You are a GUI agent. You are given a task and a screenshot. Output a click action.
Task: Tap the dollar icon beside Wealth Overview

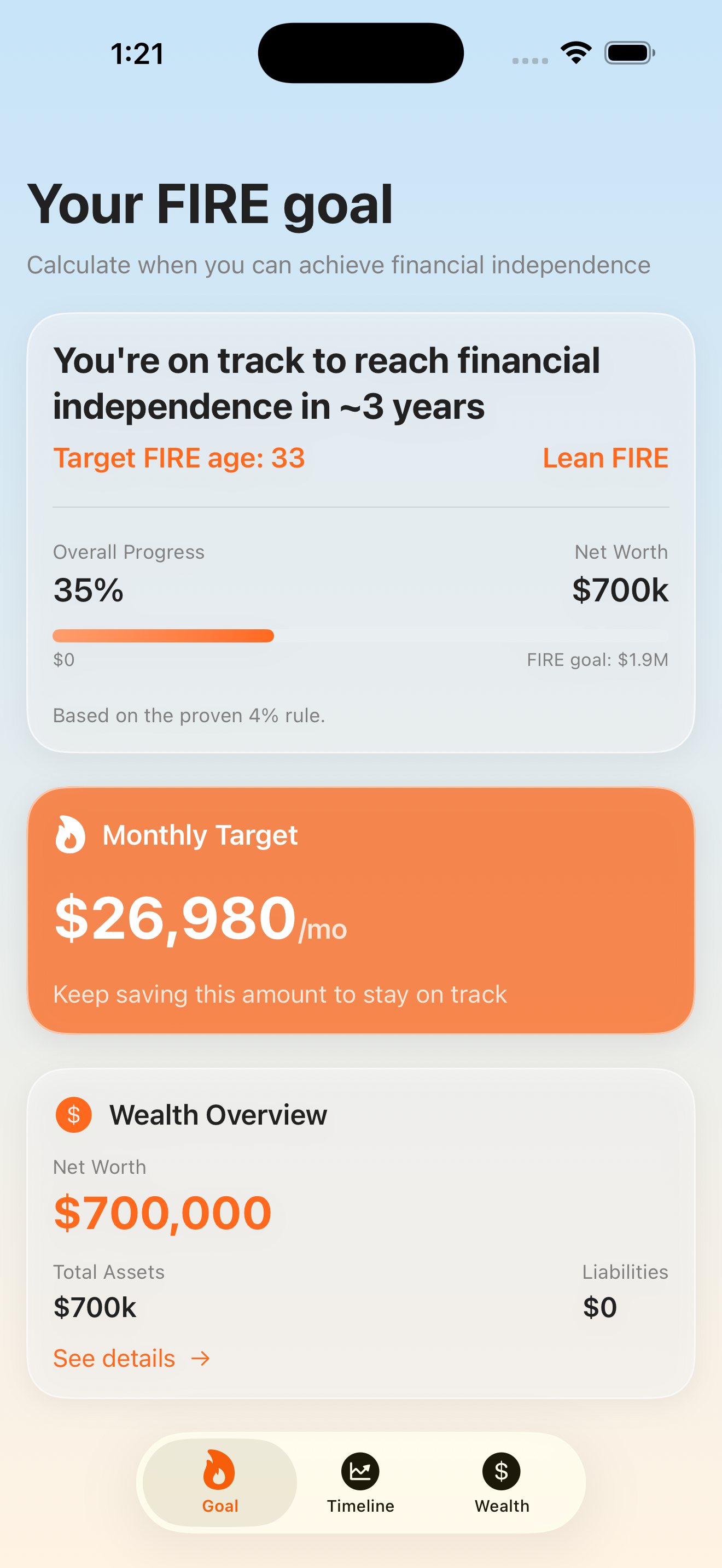(73, 1115)
